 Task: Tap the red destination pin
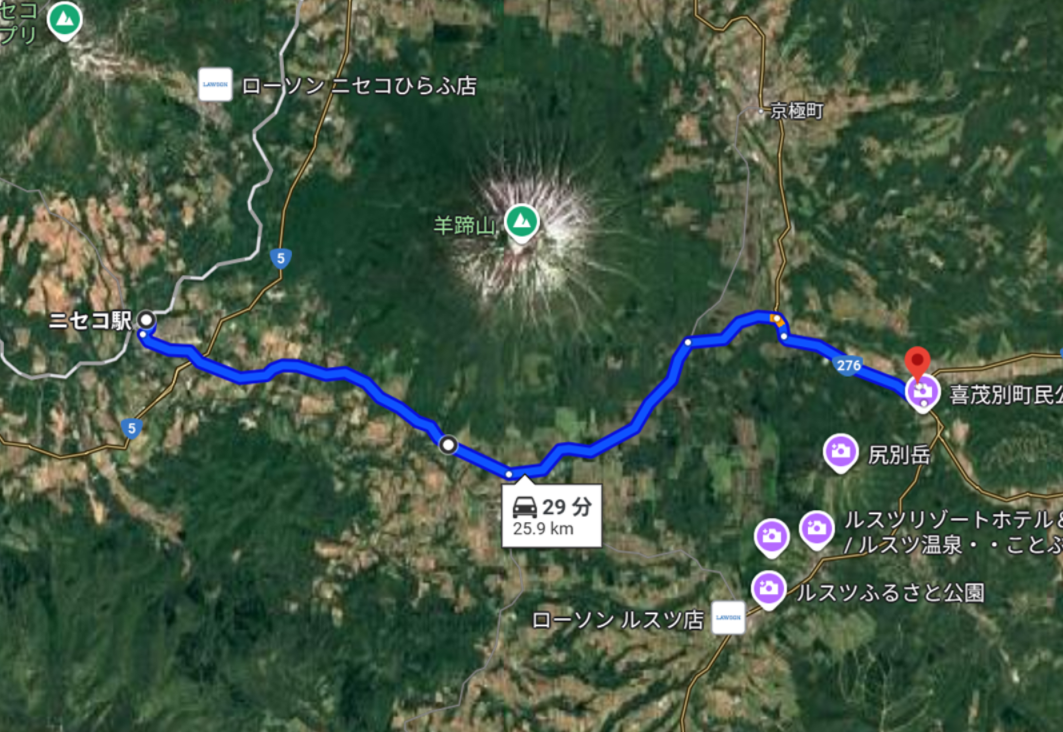pyautogui.click(x=917, y=364)
